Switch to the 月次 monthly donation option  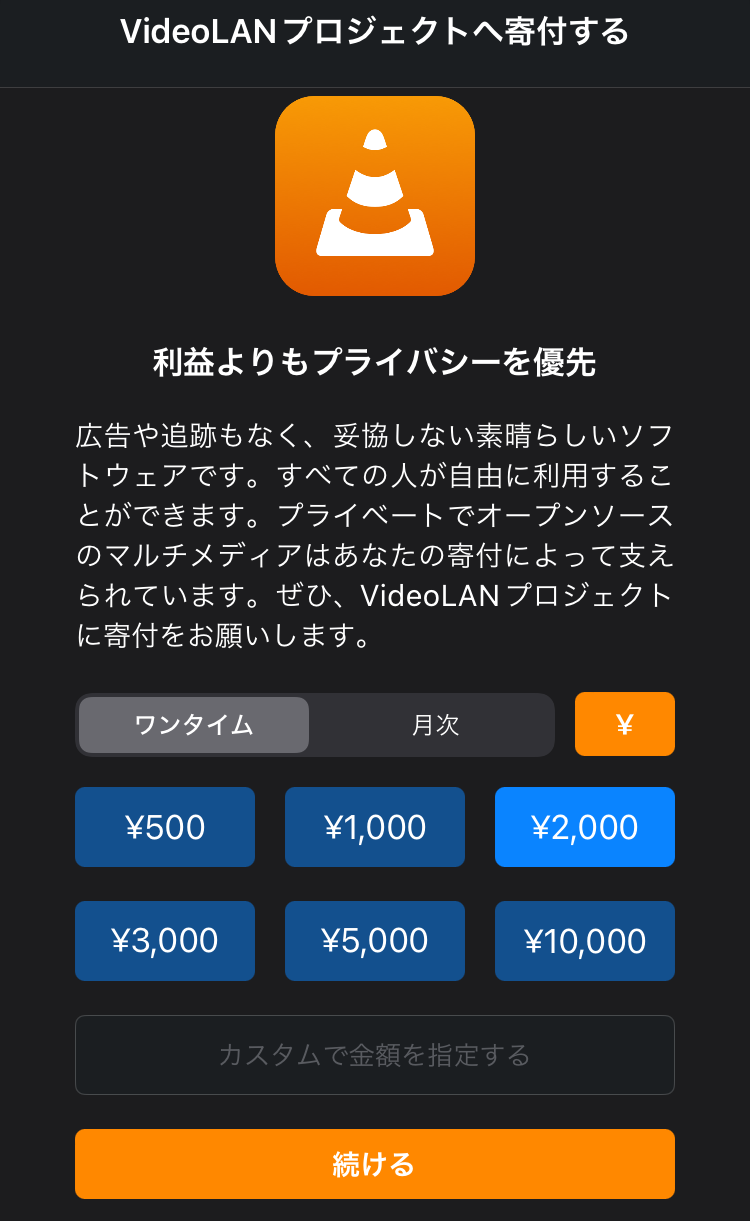click(x=435, y=725)
